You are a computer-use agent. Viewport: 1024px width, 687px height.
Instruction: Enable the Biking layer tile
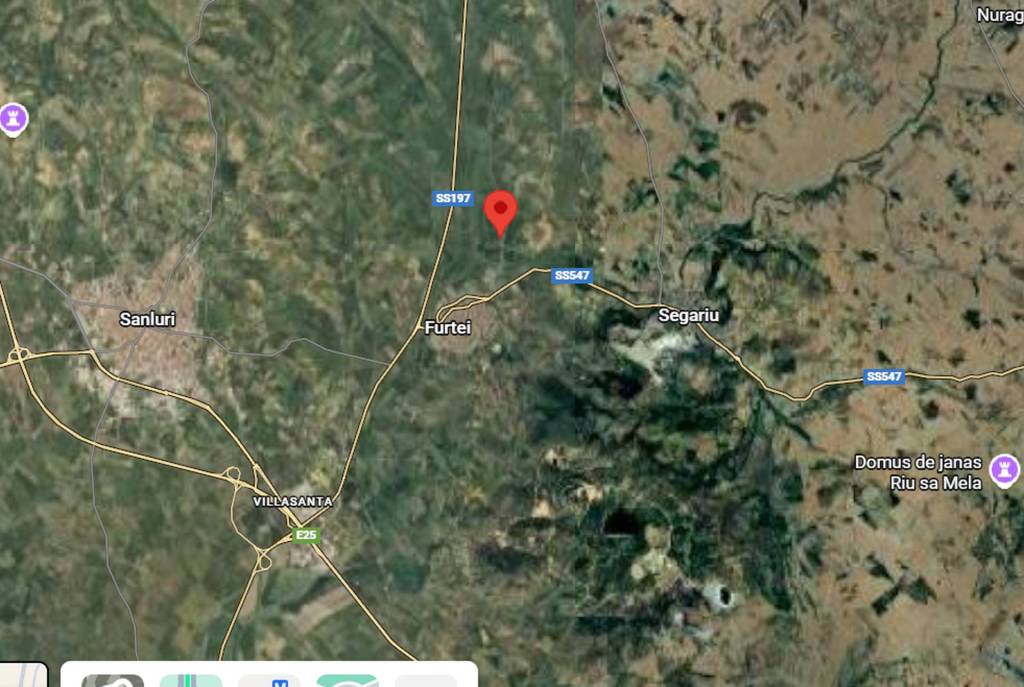pyautogui.click(x=347, y=680)
